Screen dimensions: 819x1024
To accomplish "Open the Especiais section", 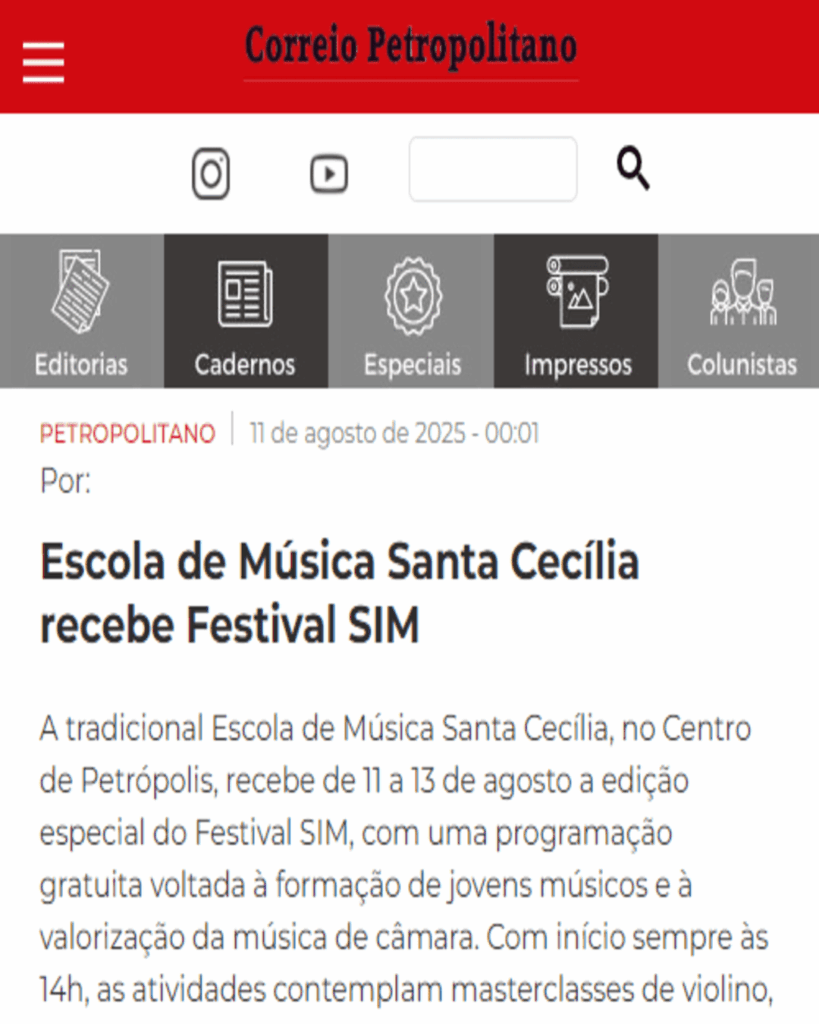I will point(411,312).
